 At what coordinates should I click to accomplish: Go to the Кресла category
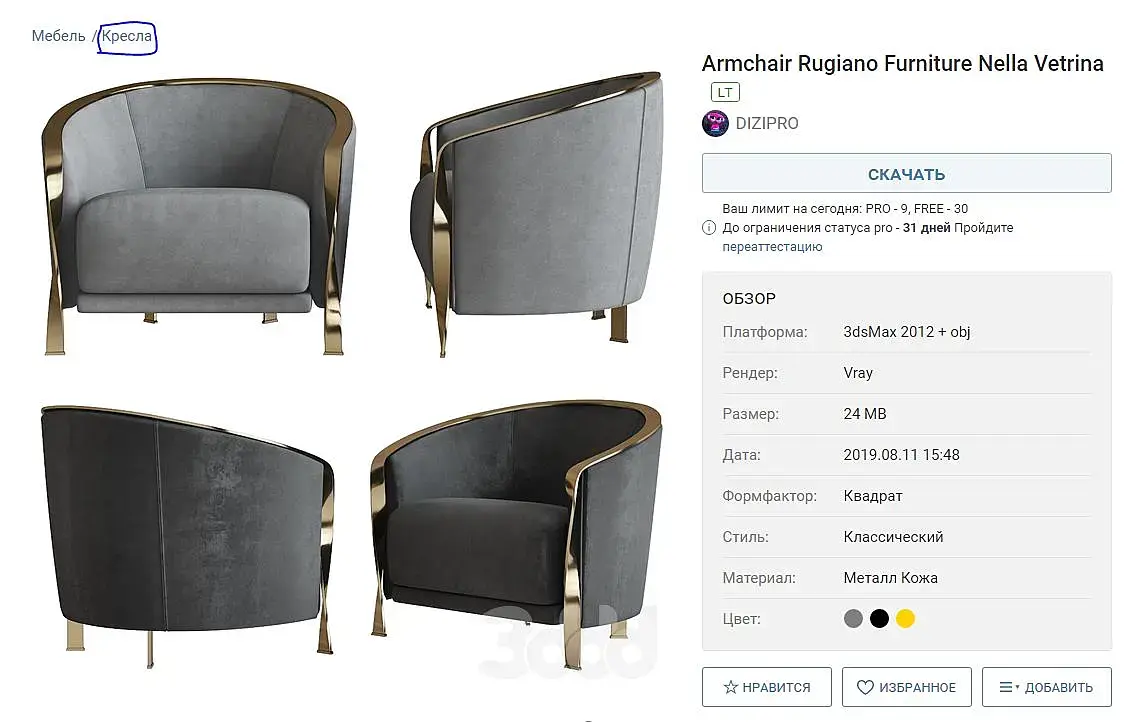127,36
